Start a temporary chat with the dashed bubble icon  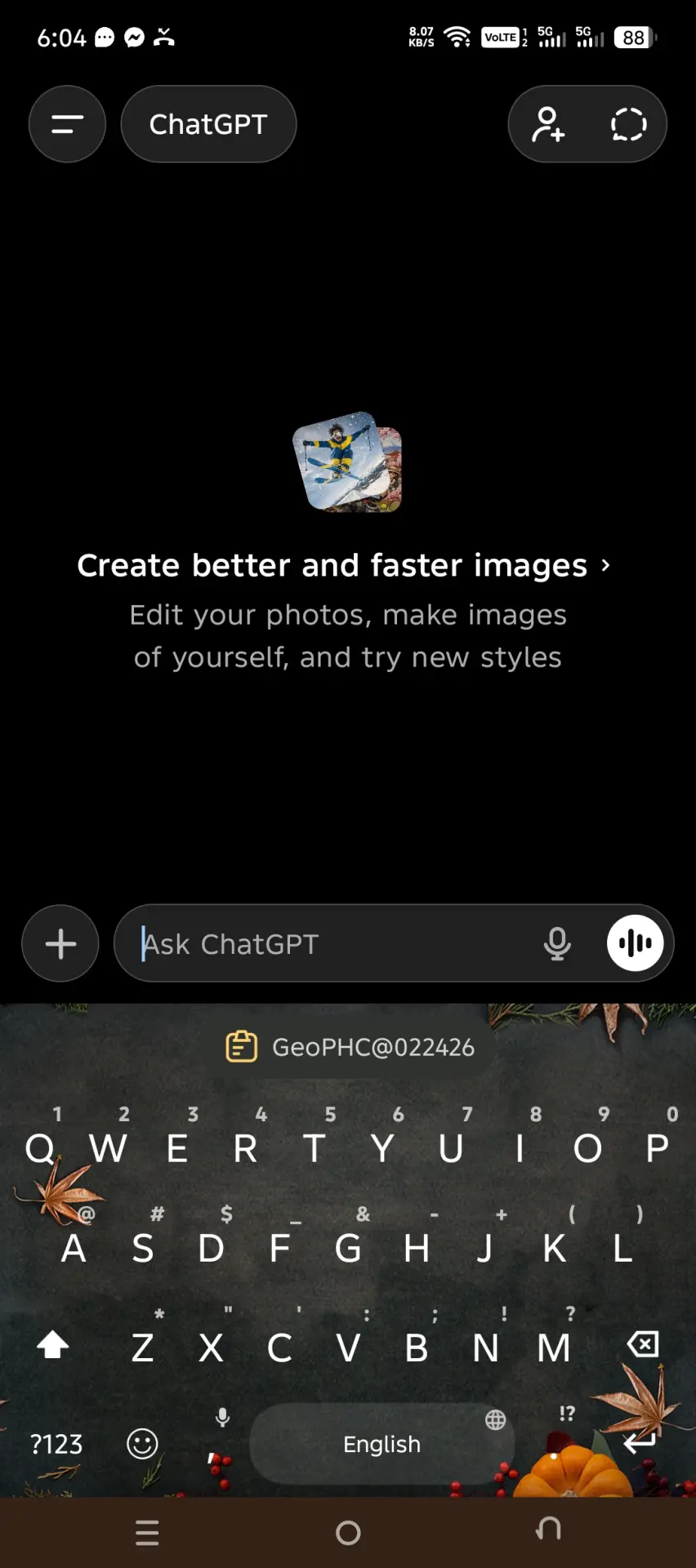(628, 124)
